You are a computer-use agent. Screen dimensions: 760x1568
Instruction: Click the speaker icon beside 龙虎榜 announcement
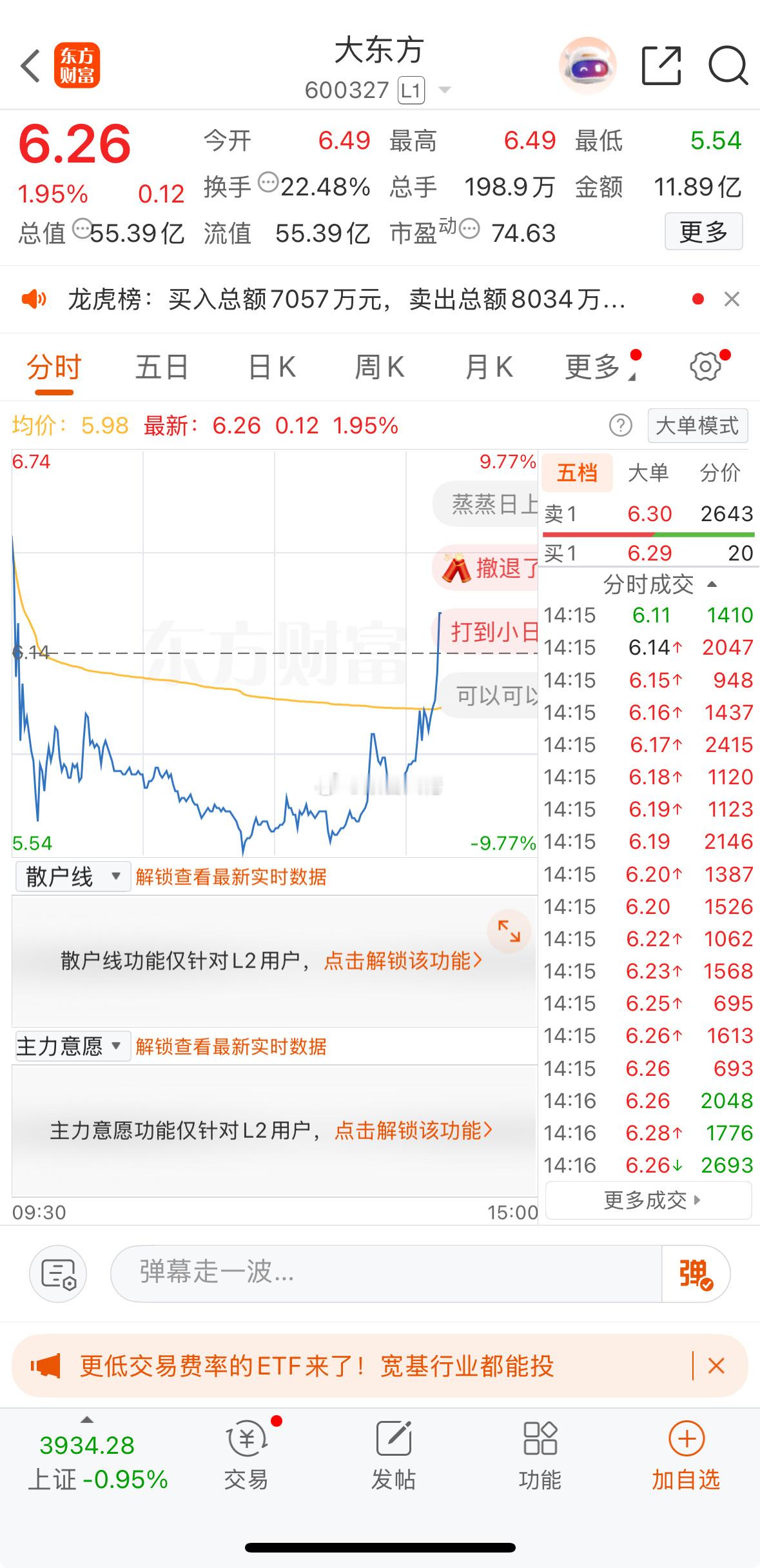point(35,299)
